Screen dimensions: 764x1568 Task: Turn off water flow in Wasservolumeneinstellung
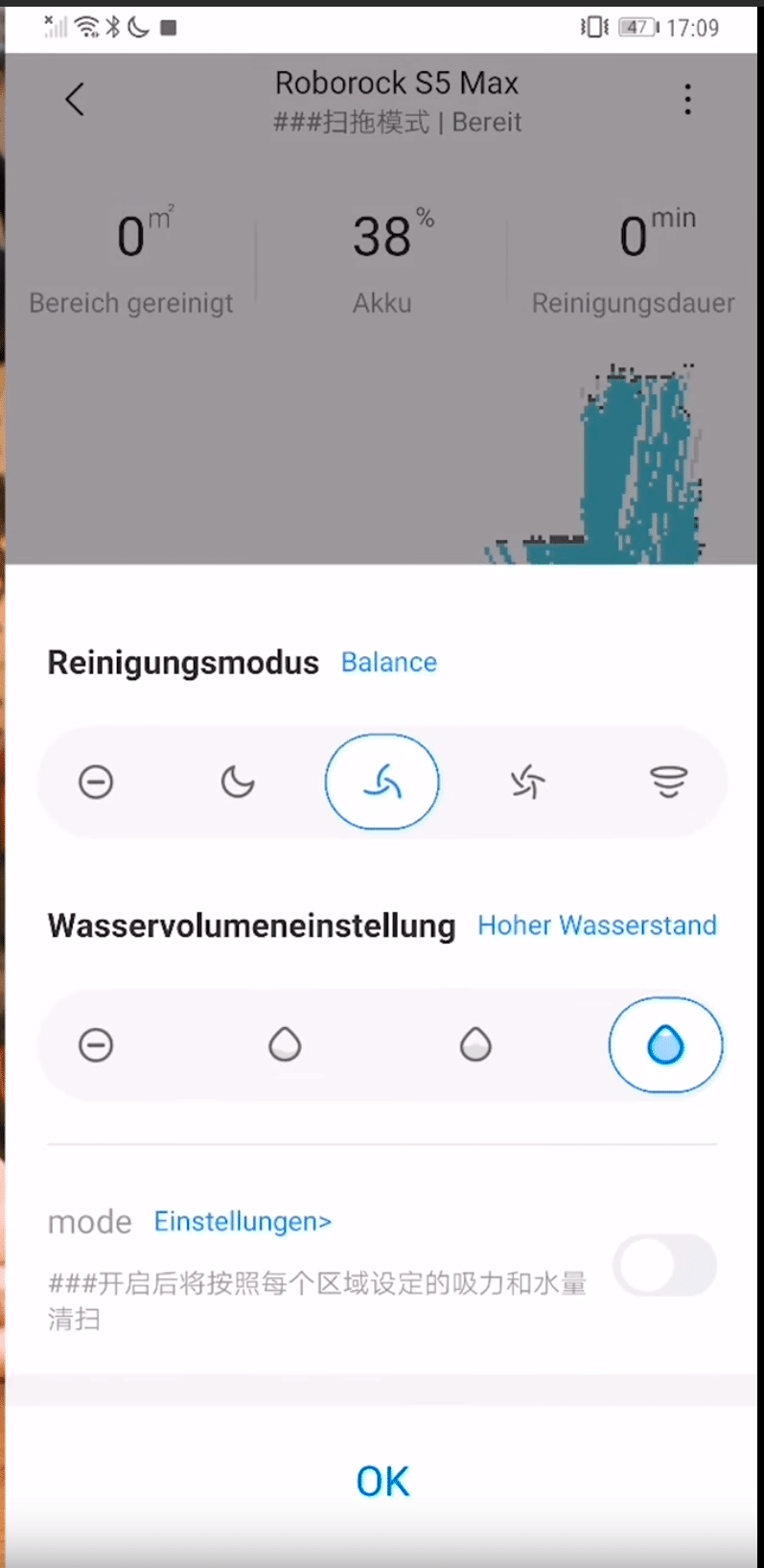[96, 1045]
